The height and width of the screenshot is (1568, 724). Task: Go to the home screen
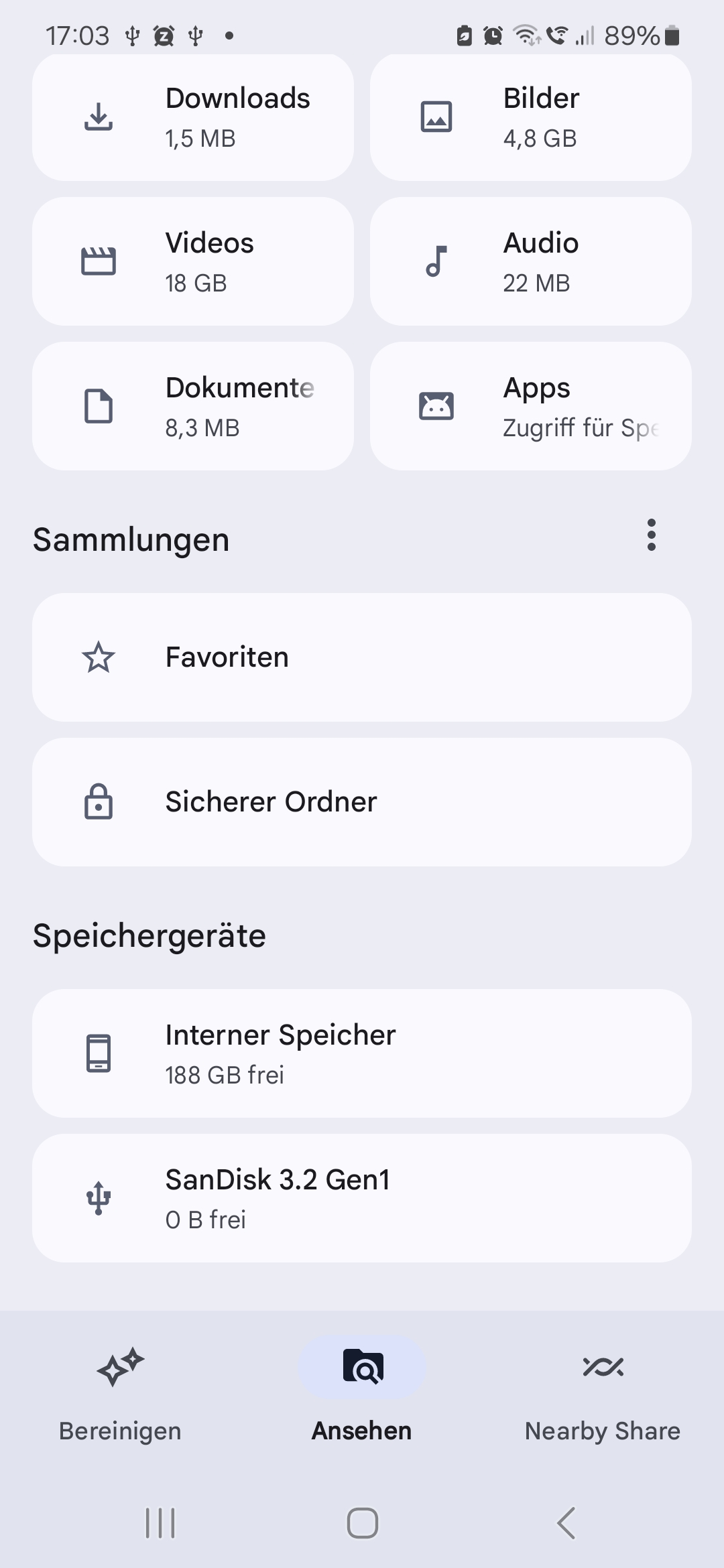(x=362, y=1523)
